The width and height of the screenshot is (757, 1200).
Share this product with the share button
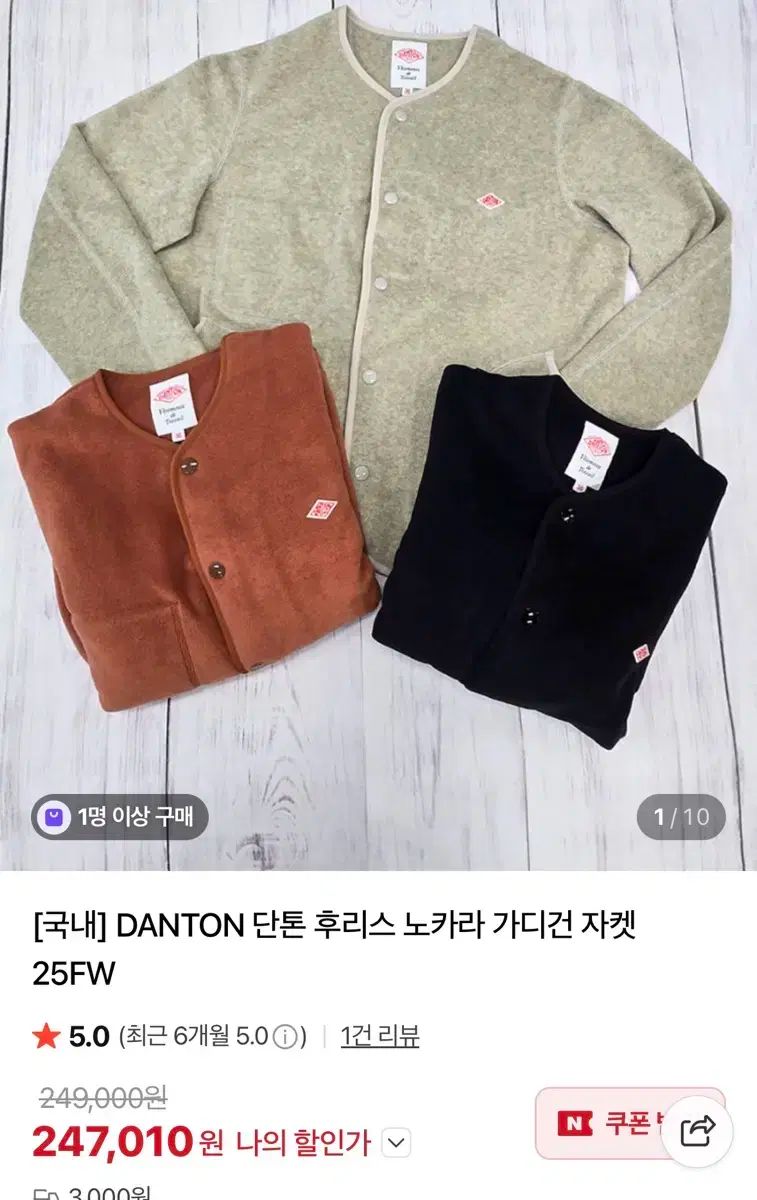pos(697,1131)
